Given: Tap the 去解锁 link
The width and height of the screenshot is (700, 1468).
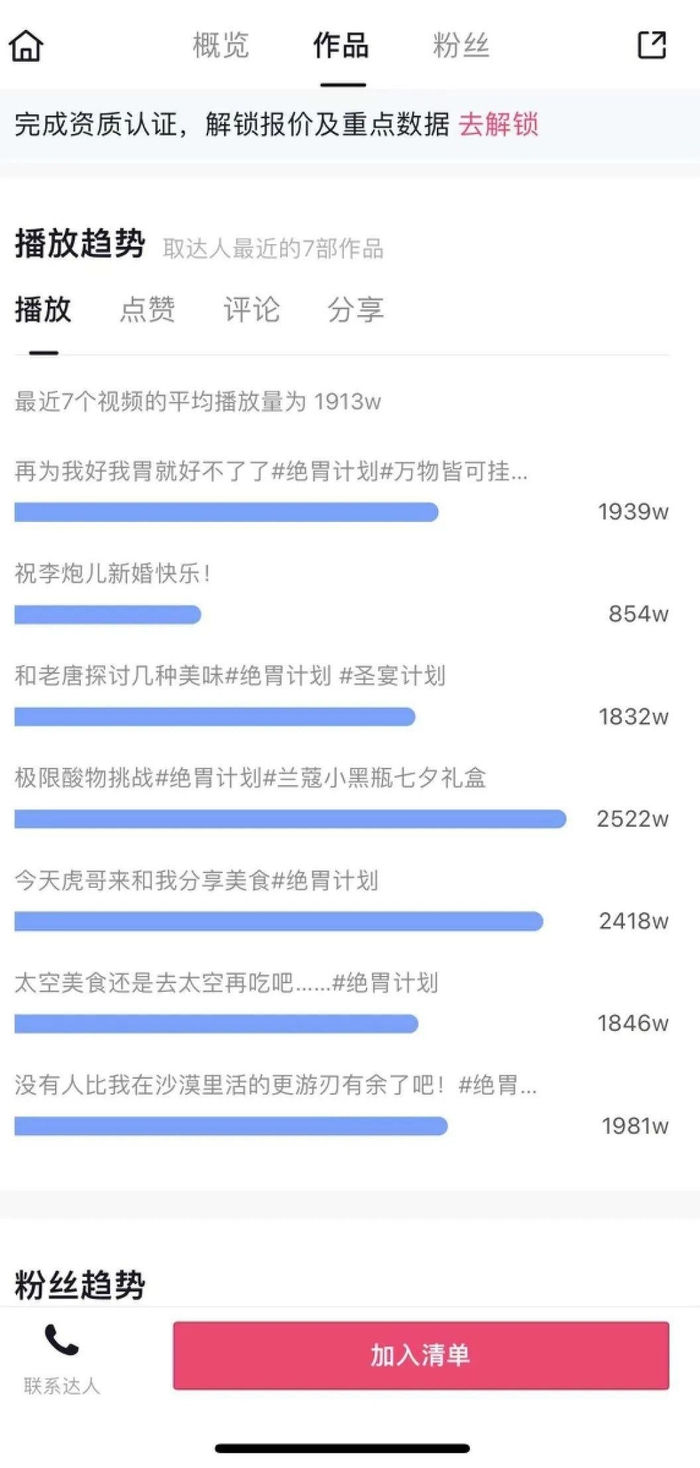Looking at the screenshot, I should 498,125.
